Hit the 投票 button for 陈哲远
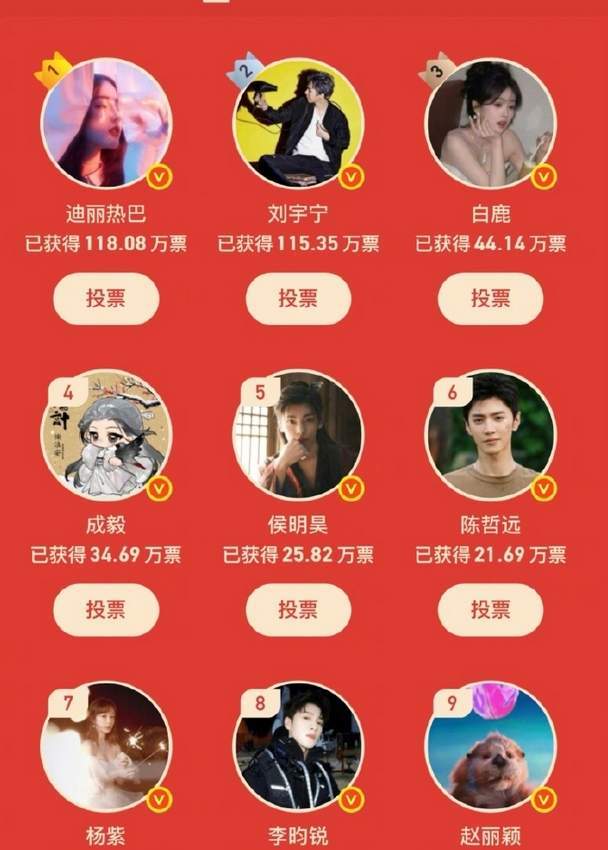This screenshot has height=850, width=608. click(490, 609)
